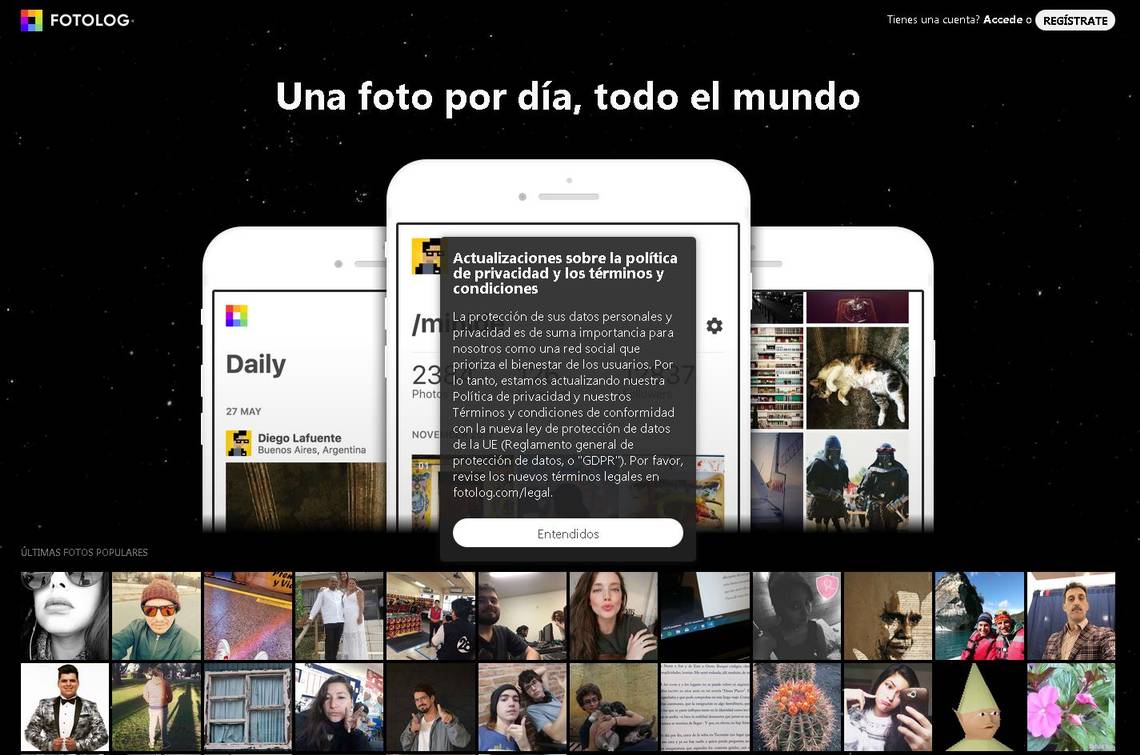
Task: Open the girl taking selfie with phone photo
Action: click(x=887, y=707)
